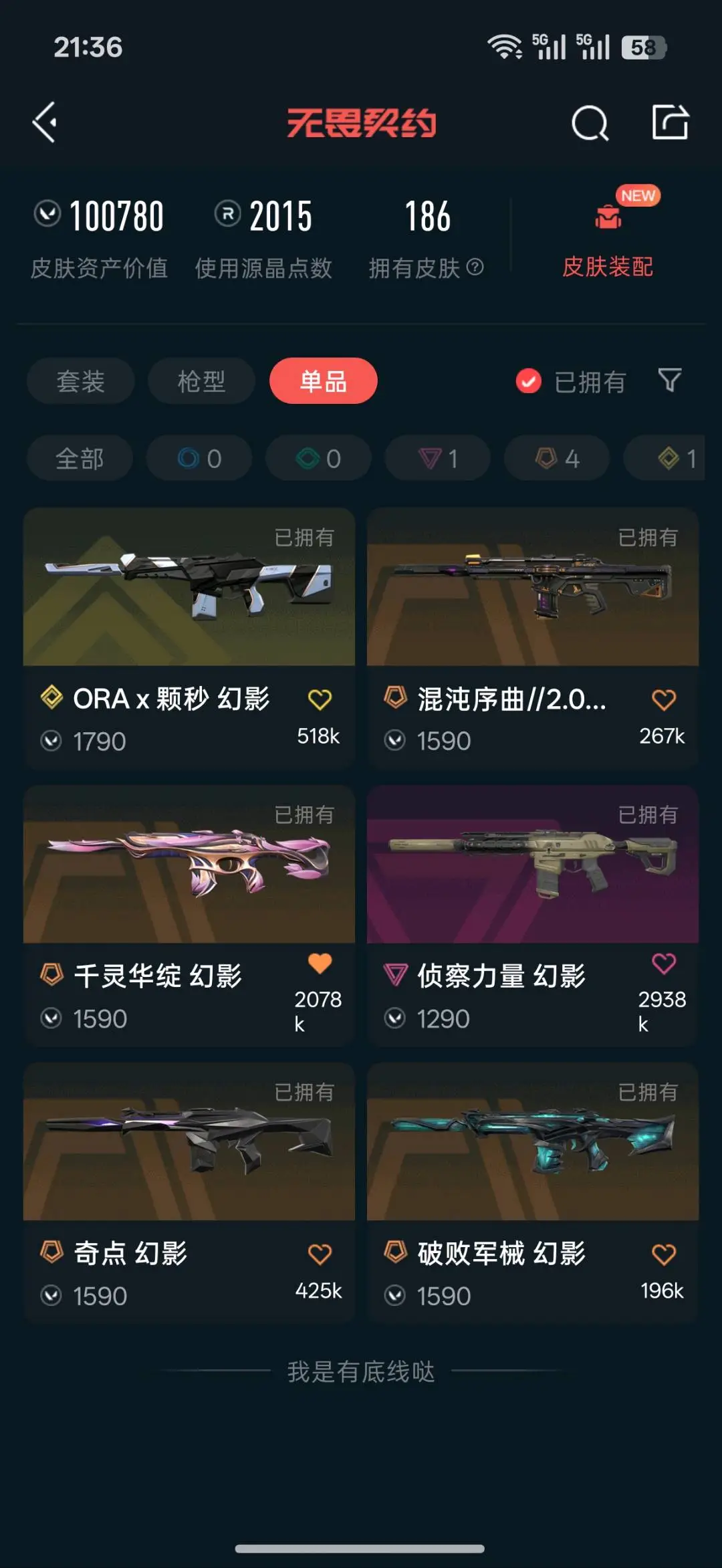Image resolution: width=722 pixels, height=1568 pixels.
Task: Open the help icon next to 拥有皮肤
Action: point(475,267)
